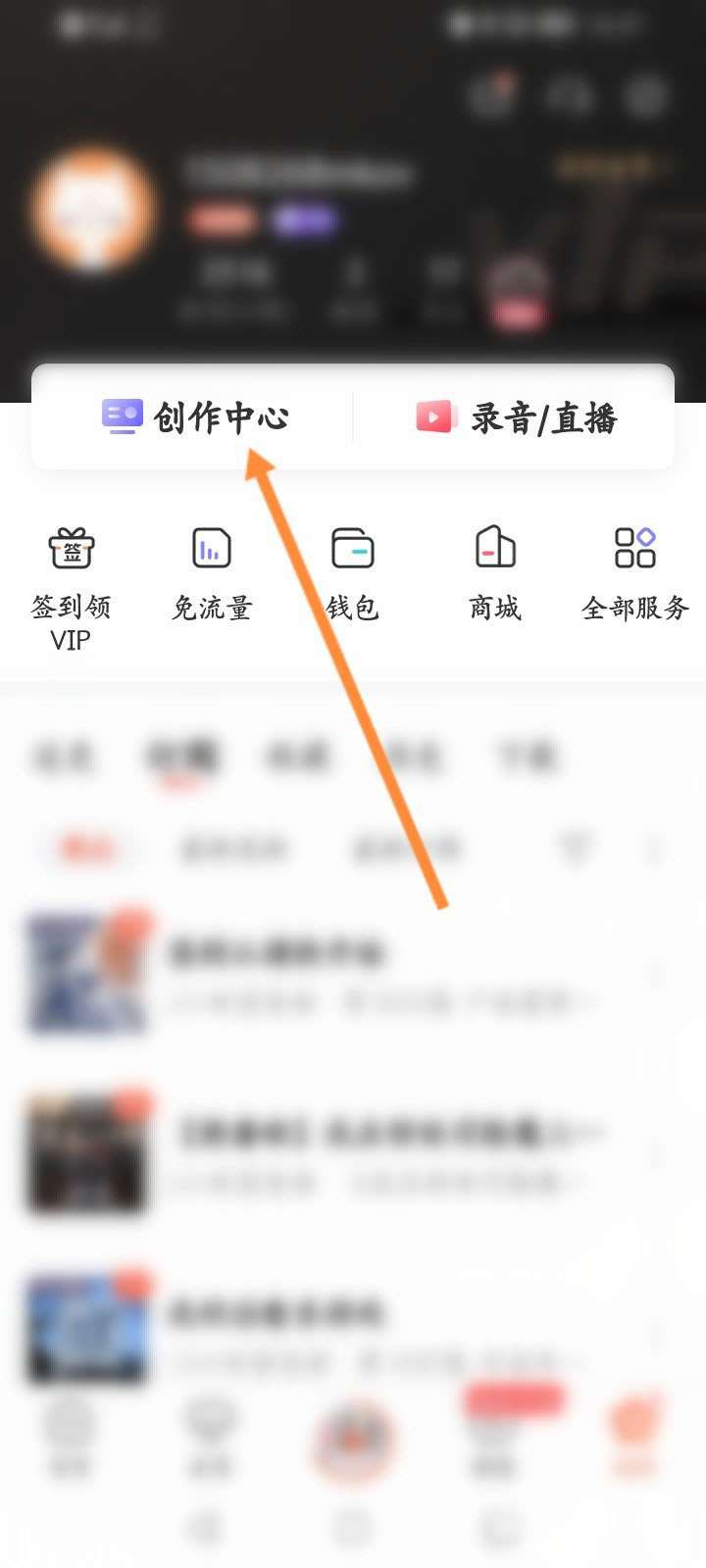Tap 签到领VIP check-in gift icon
The height and width of the screenshot is (1568, 706).
[x=71, y=549]
